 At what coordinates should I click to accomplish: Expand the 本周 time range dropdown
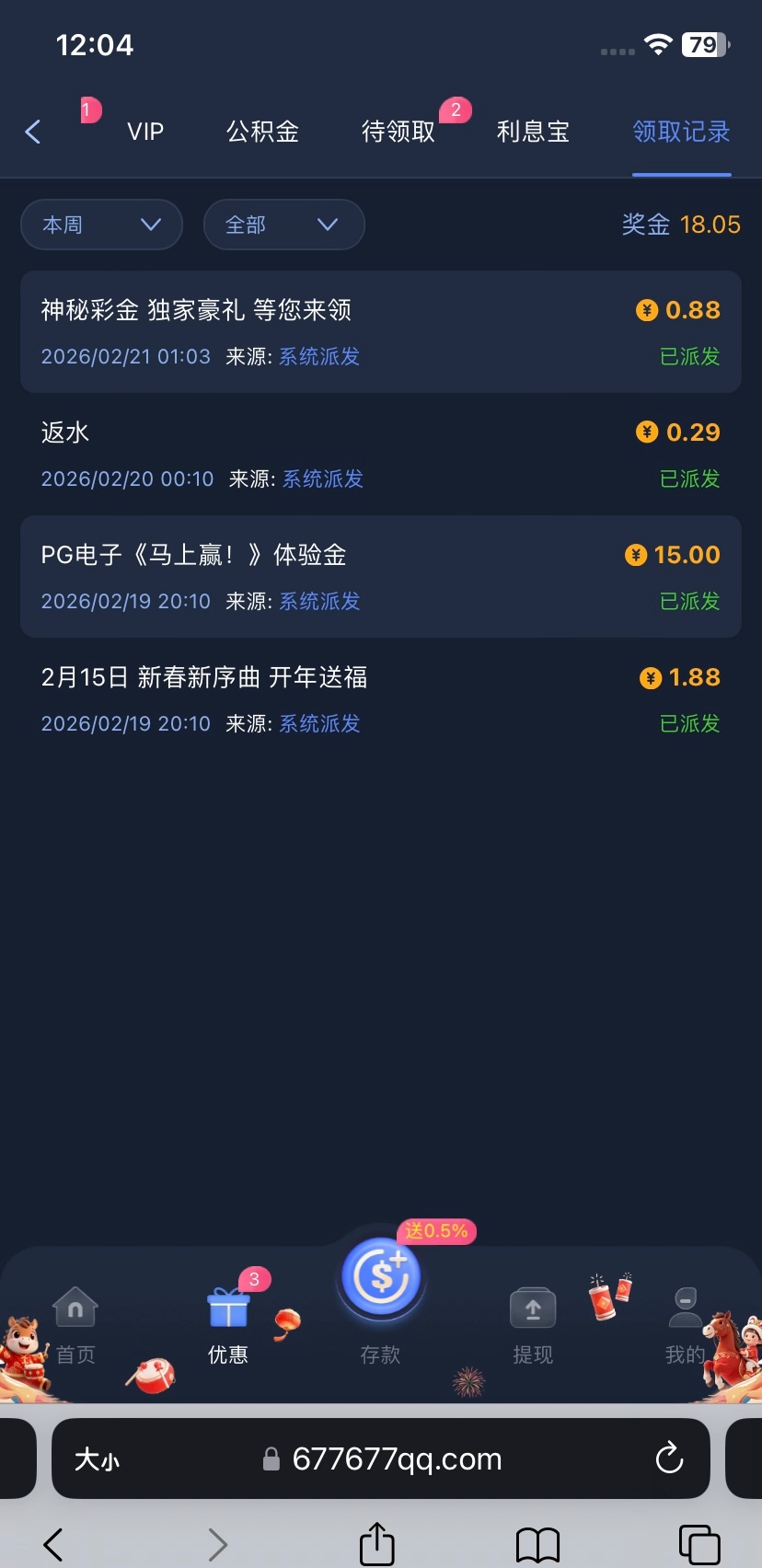point(101,225)
